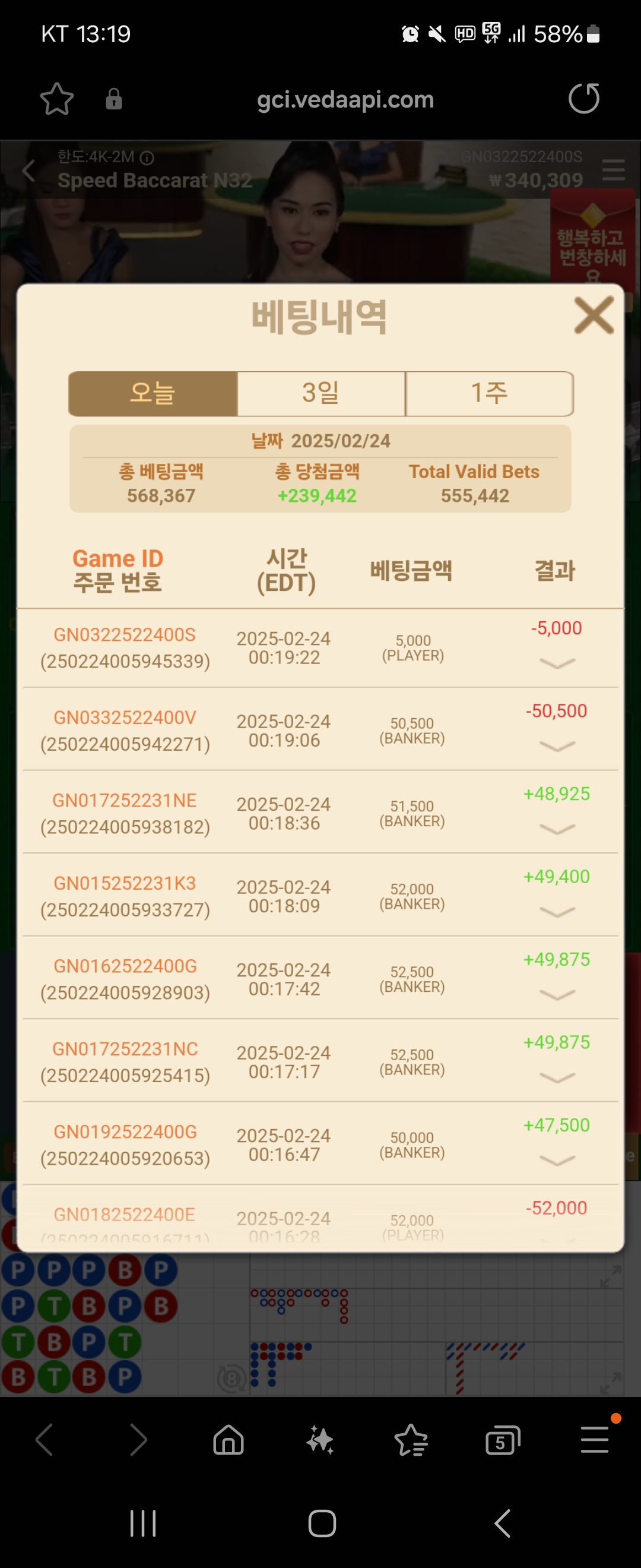Screen dimensions: 641x1568
Task: Expand details for bet GN017252231NE
Action: (x=557, y=829)
